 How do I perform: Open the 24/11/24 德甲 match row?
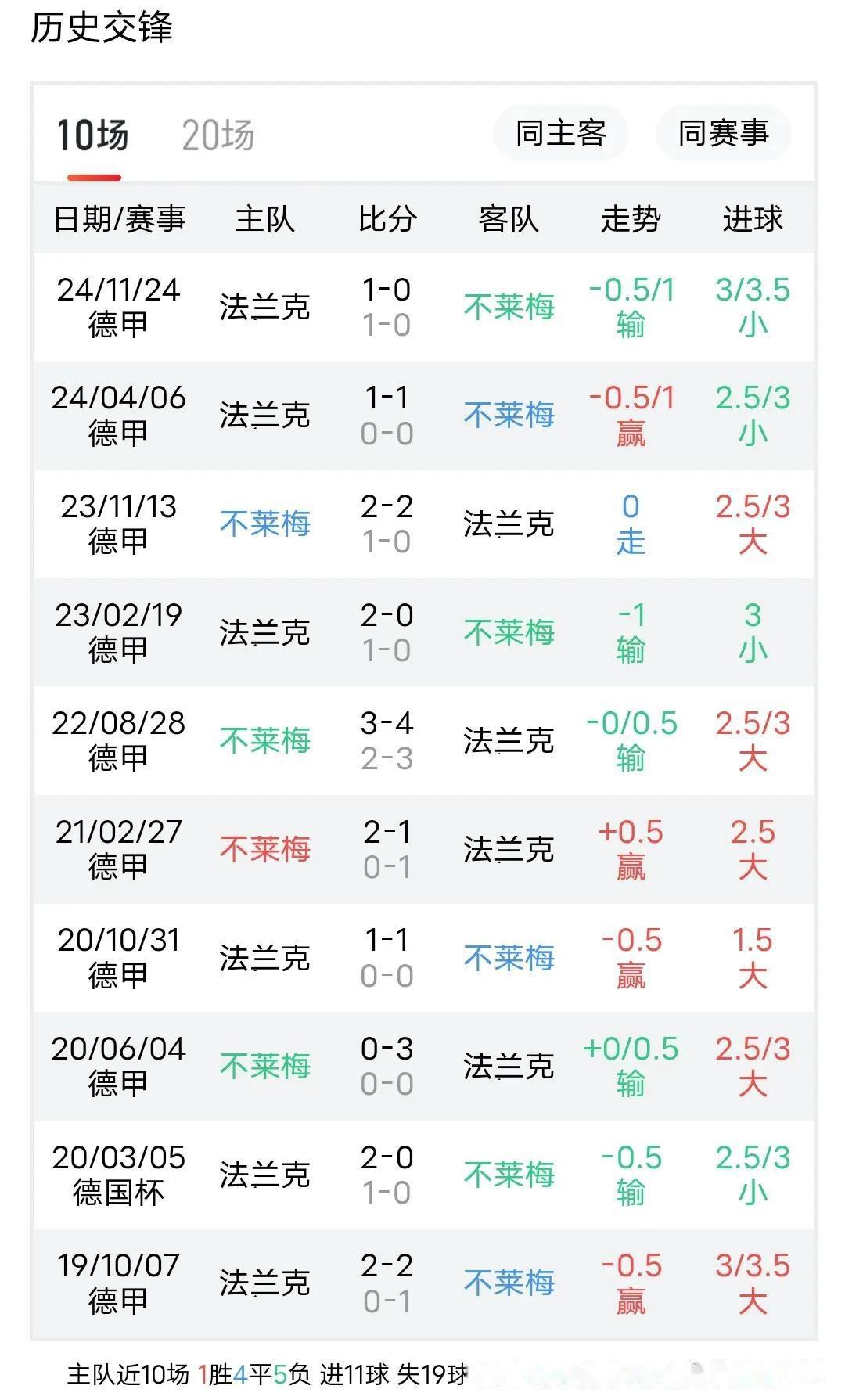422,307
